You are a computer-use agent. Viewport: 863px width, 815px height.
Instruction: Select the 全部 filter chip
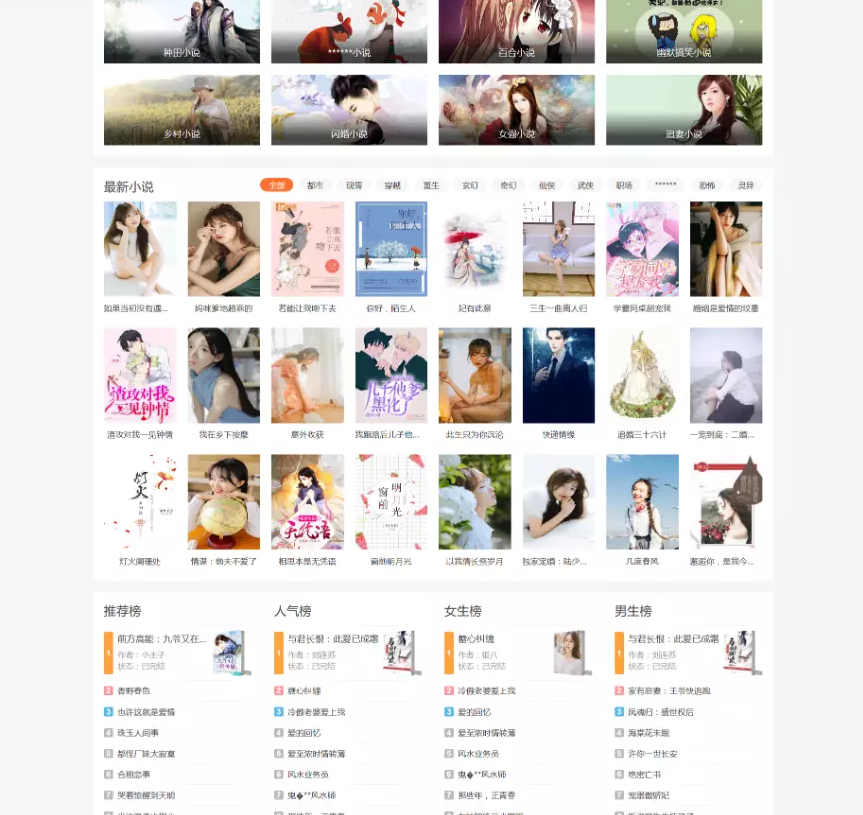pos(276,185)
